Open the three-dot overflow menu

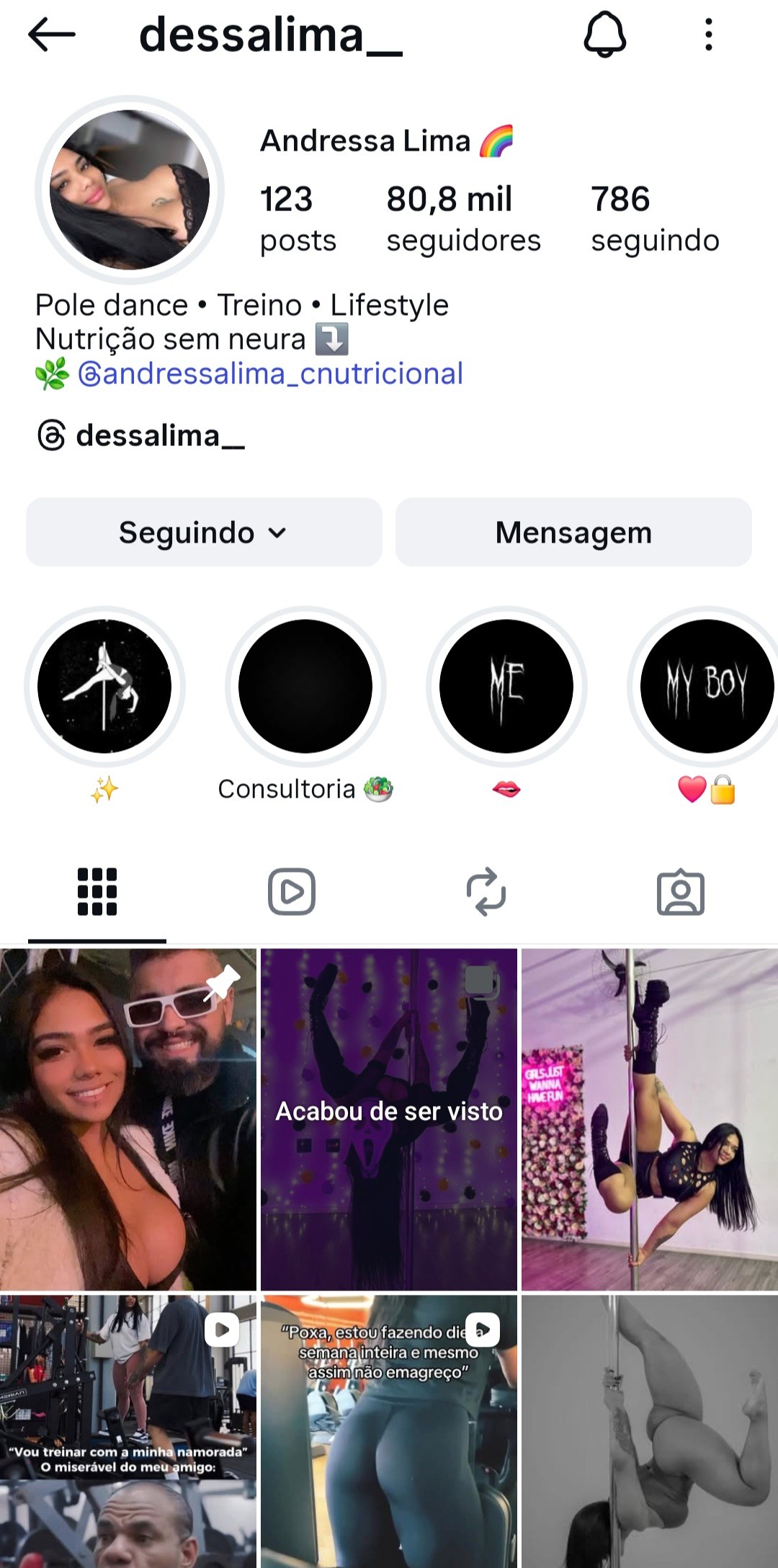[x=709, y=35]
